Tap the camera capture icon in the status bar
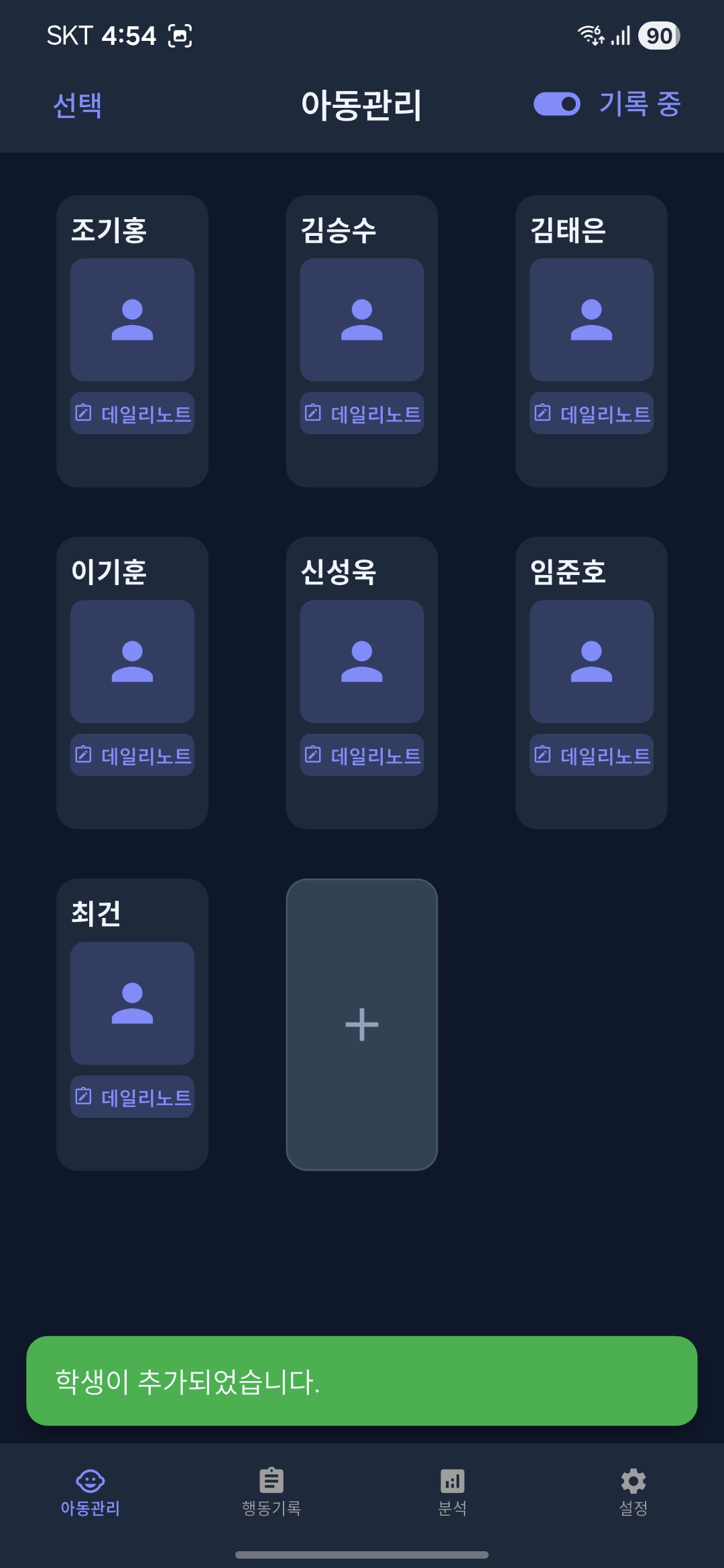 click(180, 38)
